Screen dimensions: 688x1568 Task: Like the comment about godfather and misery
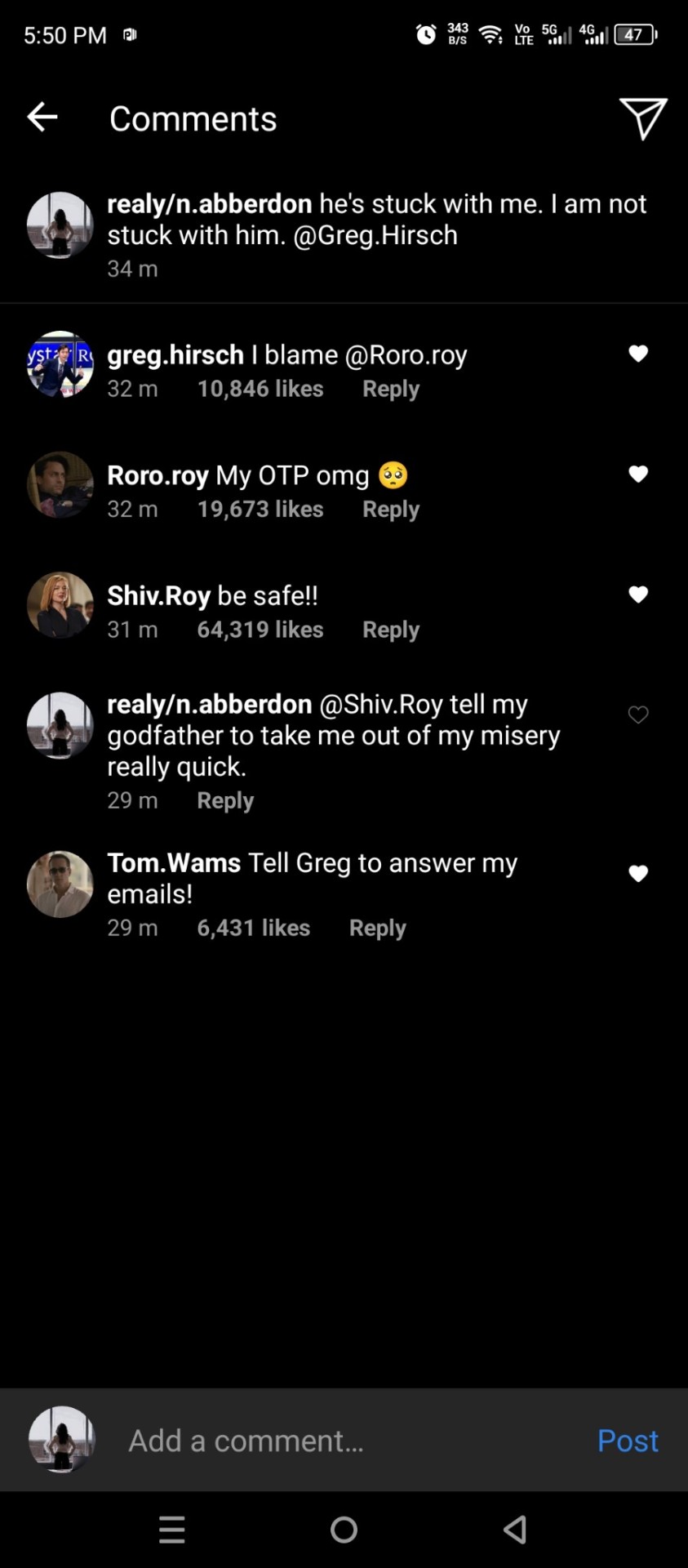[x=638, y=715]
